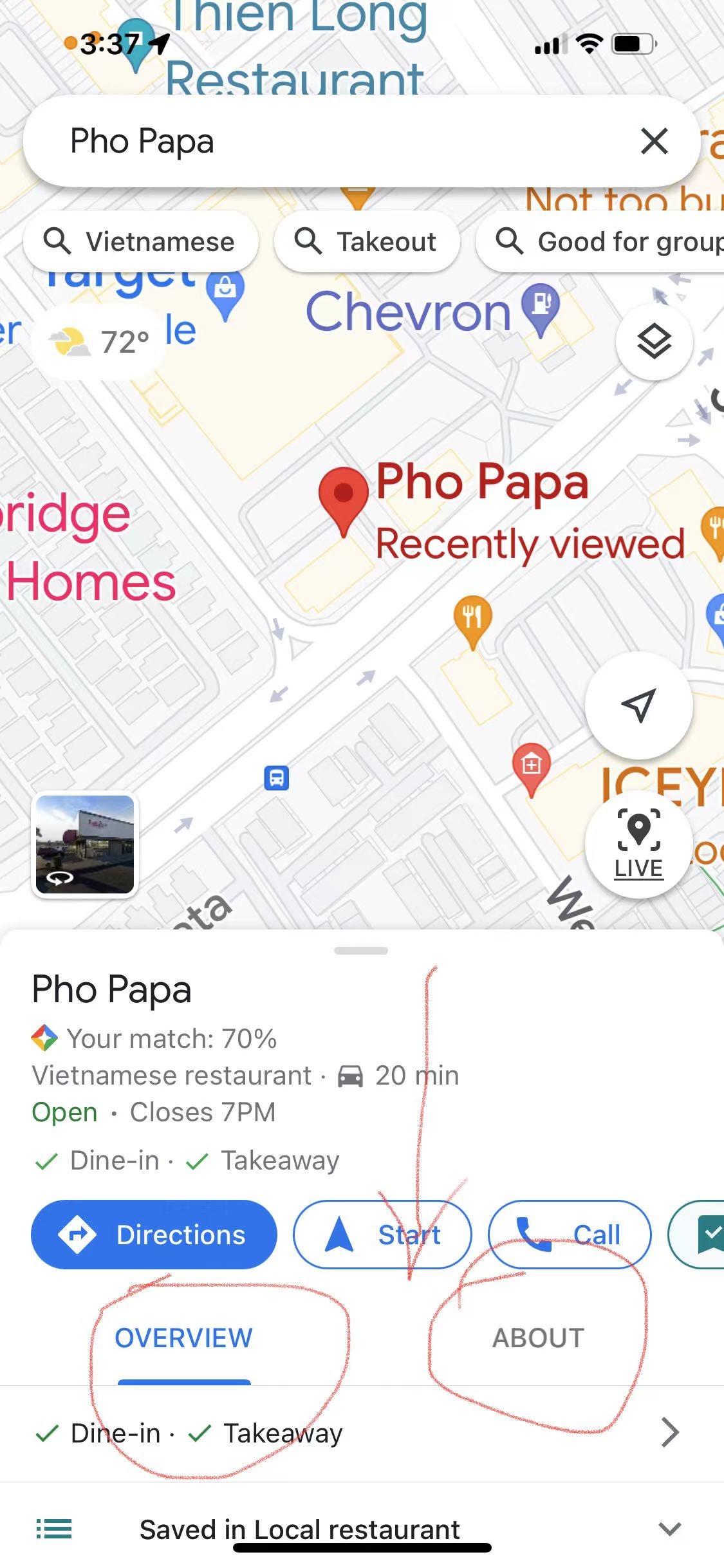
Task: Center map on my location
Action: pyautogui.click(x=638, y=705)
